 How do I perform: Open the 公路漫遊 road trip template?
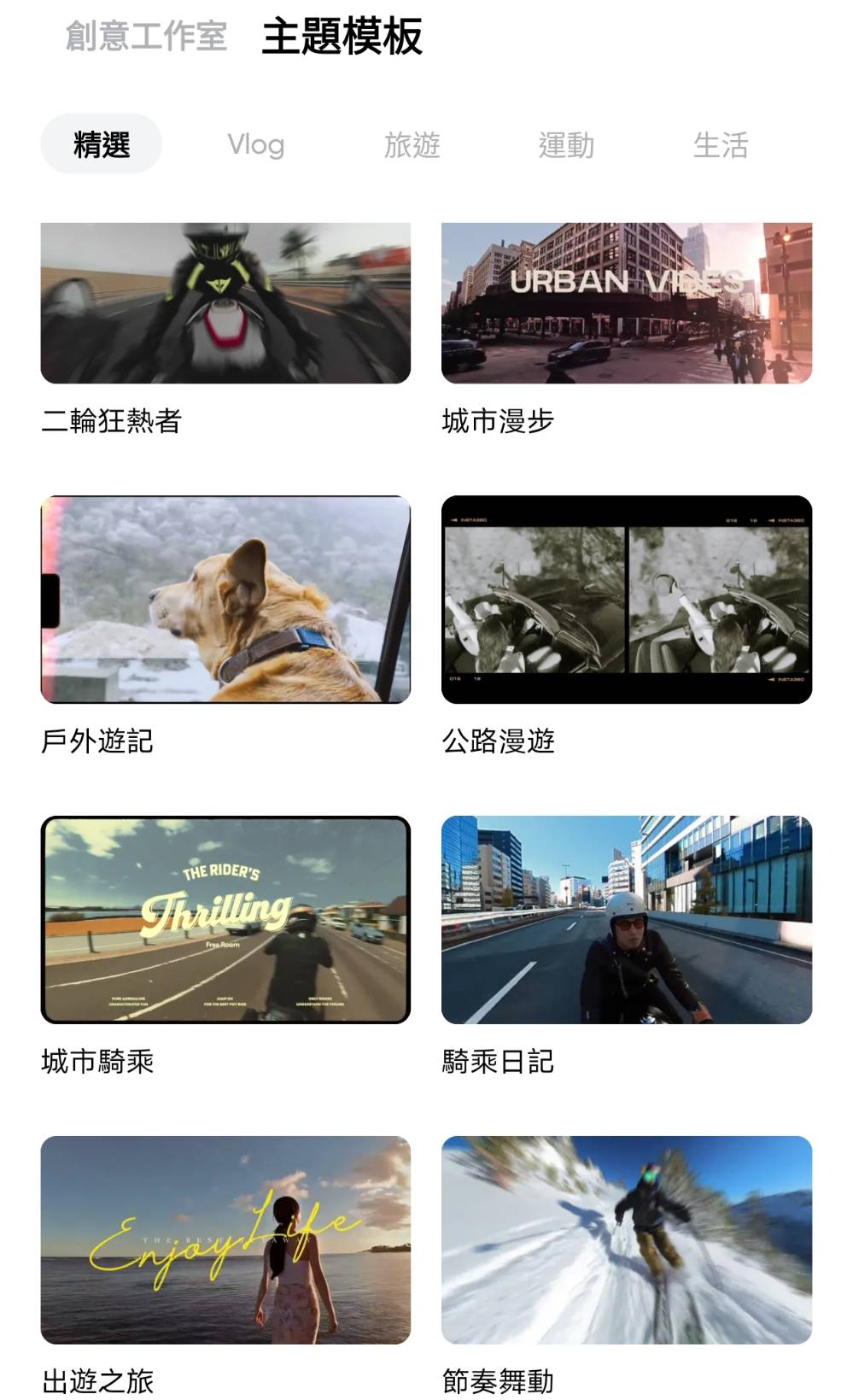point(627,599)
